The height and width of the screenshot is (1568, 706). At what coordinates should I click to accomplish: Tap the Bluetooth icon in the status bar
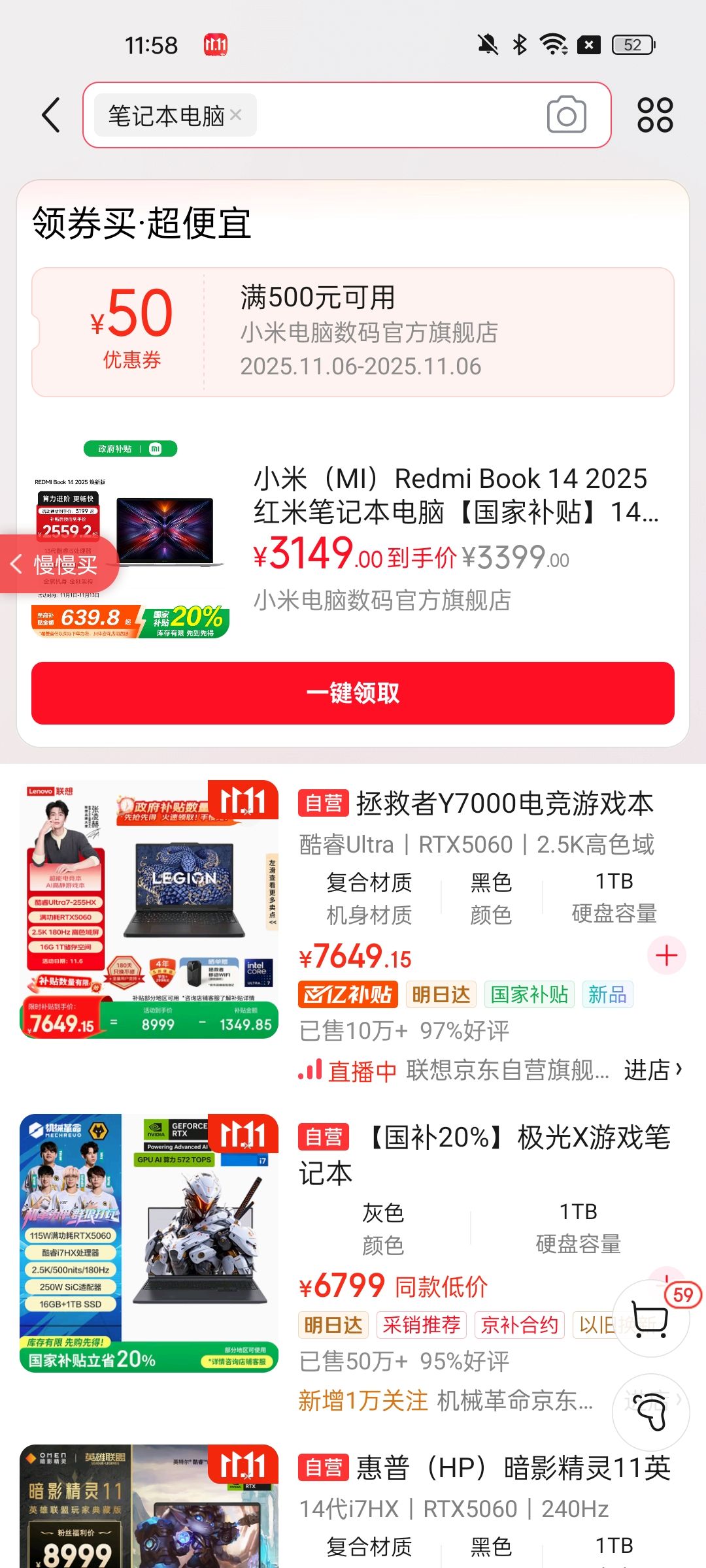click(x=520, y=44)
